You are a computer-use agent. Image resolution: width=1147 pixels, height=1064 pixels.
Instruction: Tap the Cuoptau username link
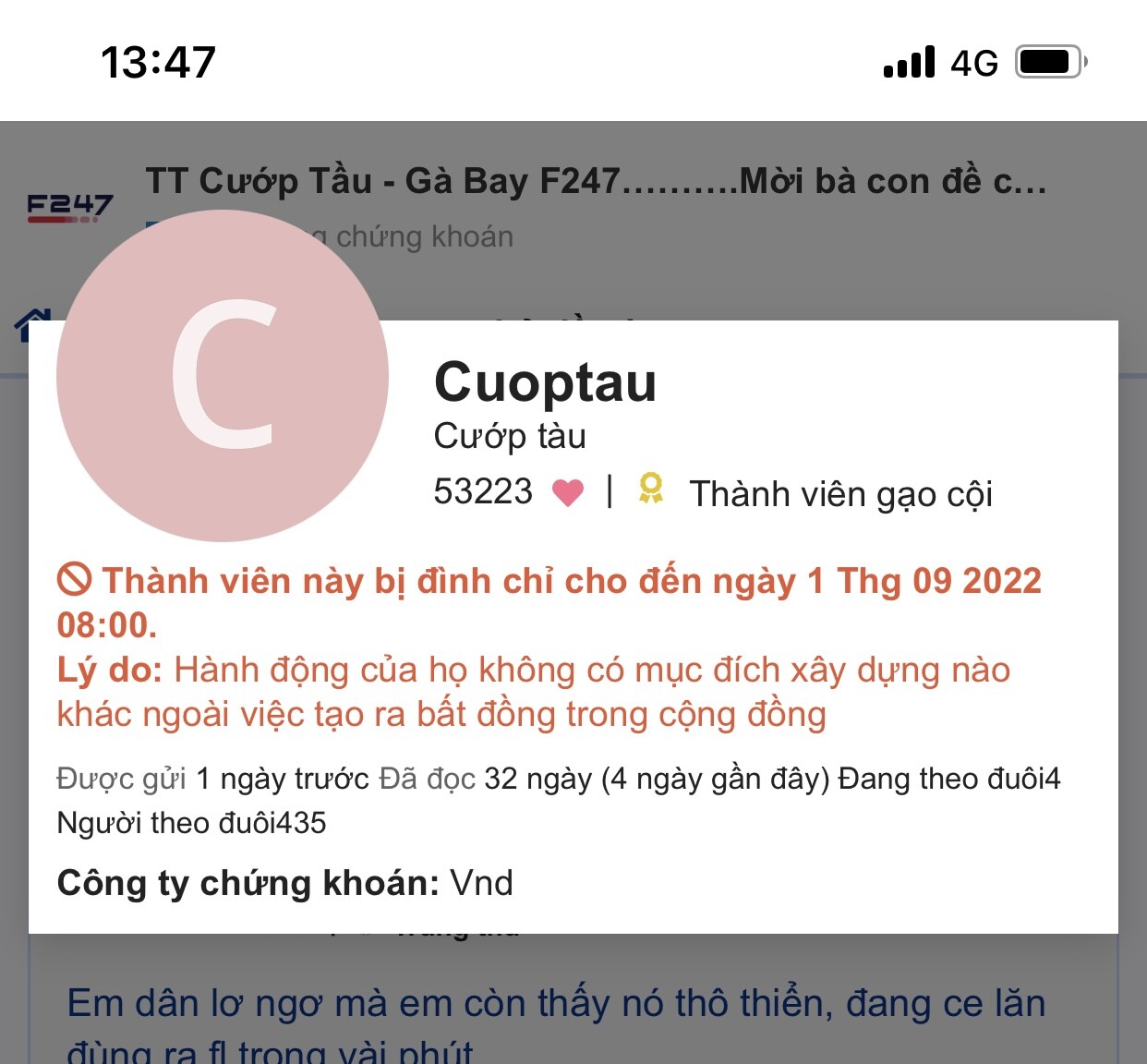pos(545,382)
